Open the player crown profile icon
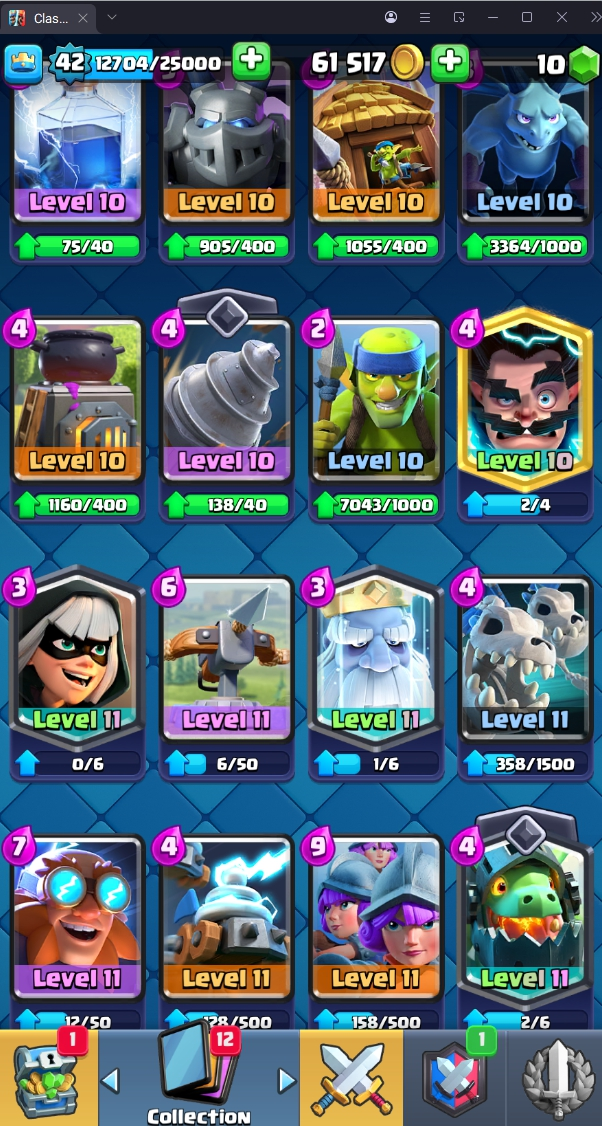The height and width of the screenshot is (1126, 602). [x=22, y=63]
